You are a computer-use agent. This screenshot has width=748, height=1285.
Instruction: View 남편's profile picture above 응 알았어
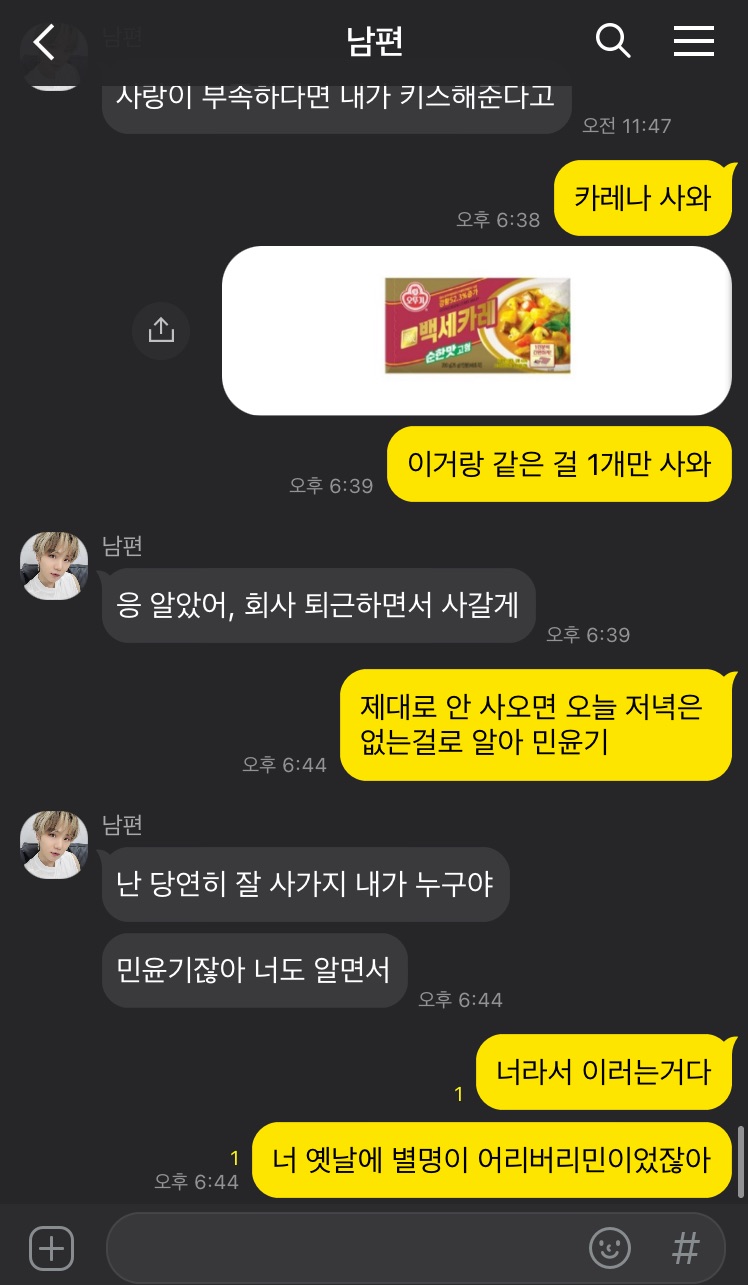[x=54, y=566]
